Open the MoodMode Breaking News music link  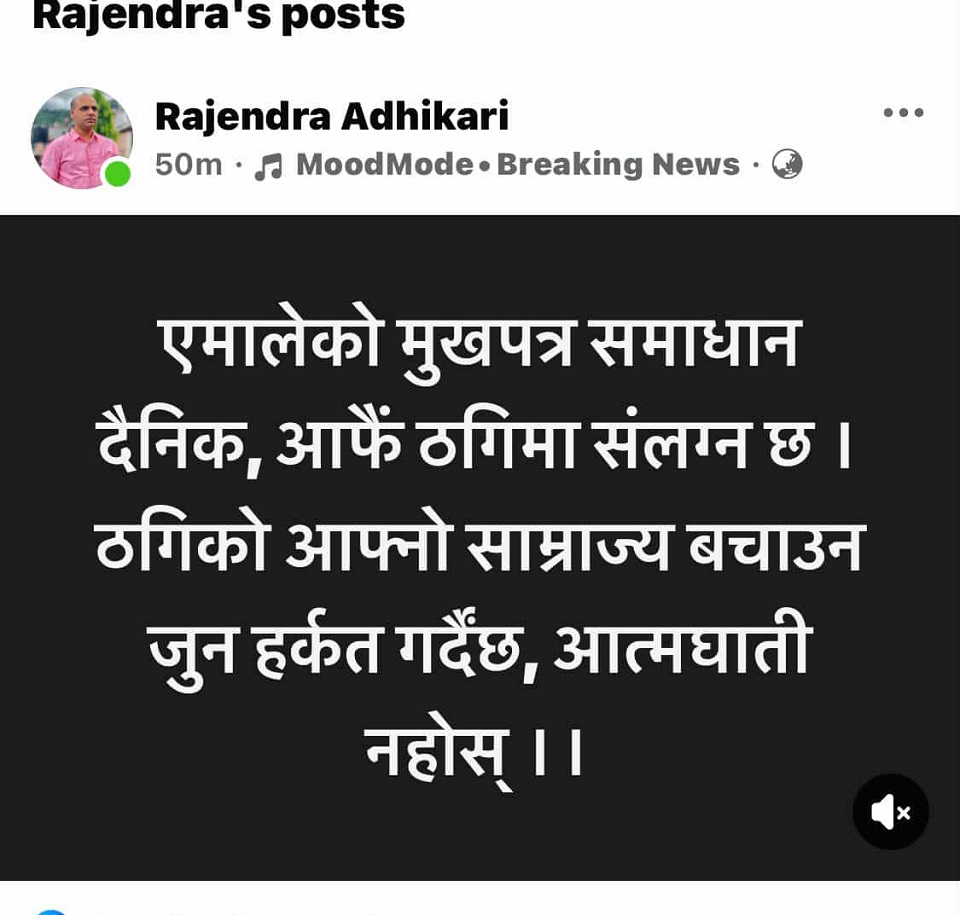point(516,164)
